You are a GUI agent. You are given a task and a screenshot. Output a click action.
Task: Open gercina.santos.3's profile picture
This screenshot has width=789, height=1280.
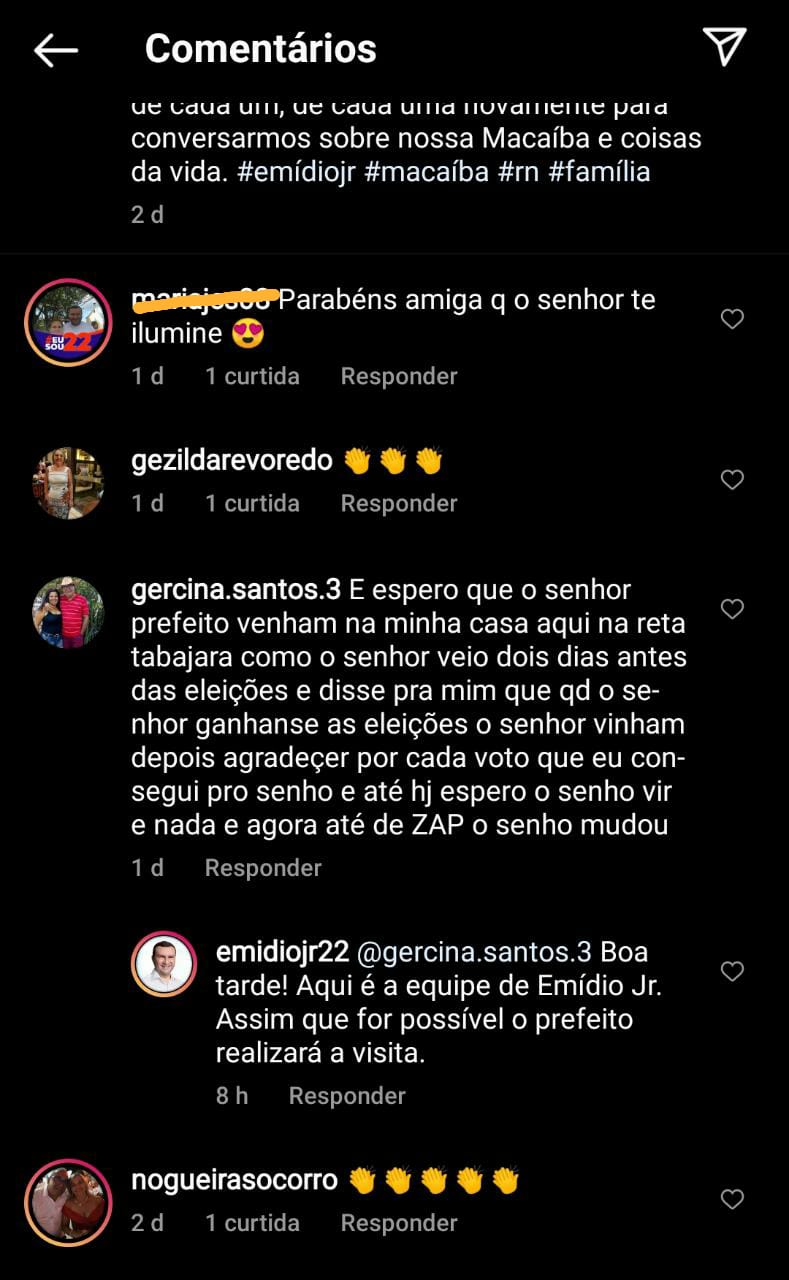68,611
